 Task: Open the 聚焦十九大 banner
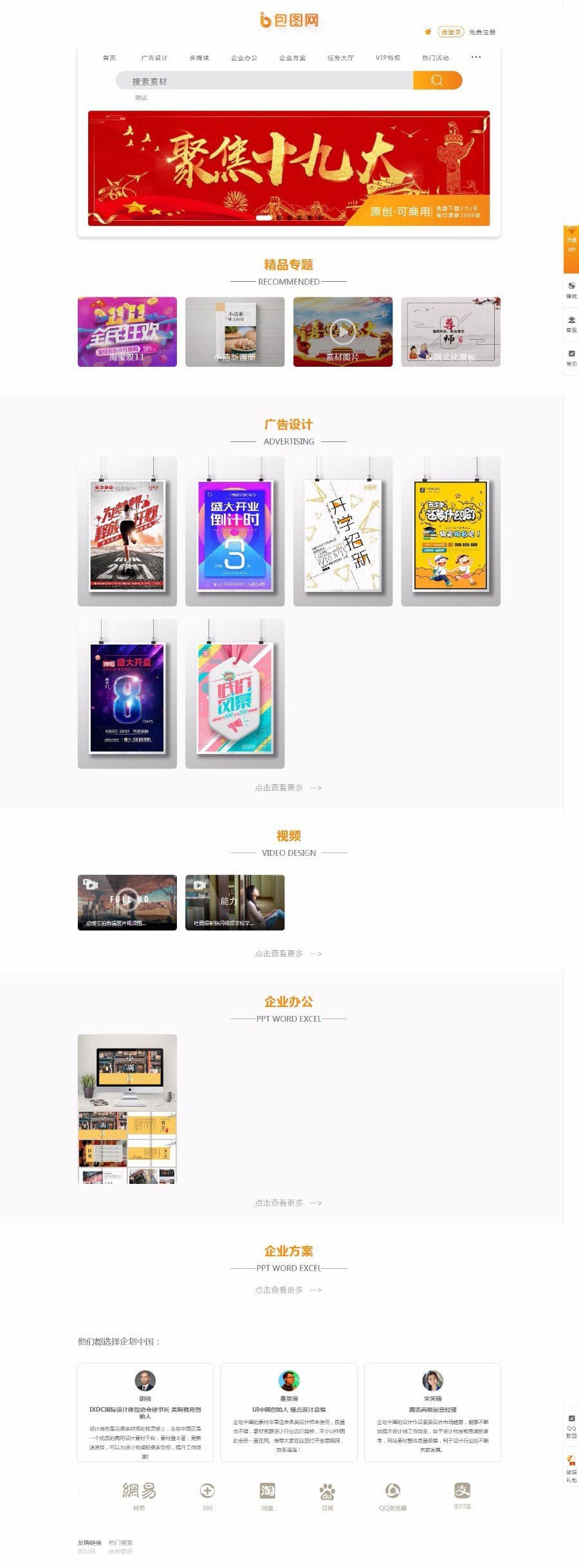289,168
